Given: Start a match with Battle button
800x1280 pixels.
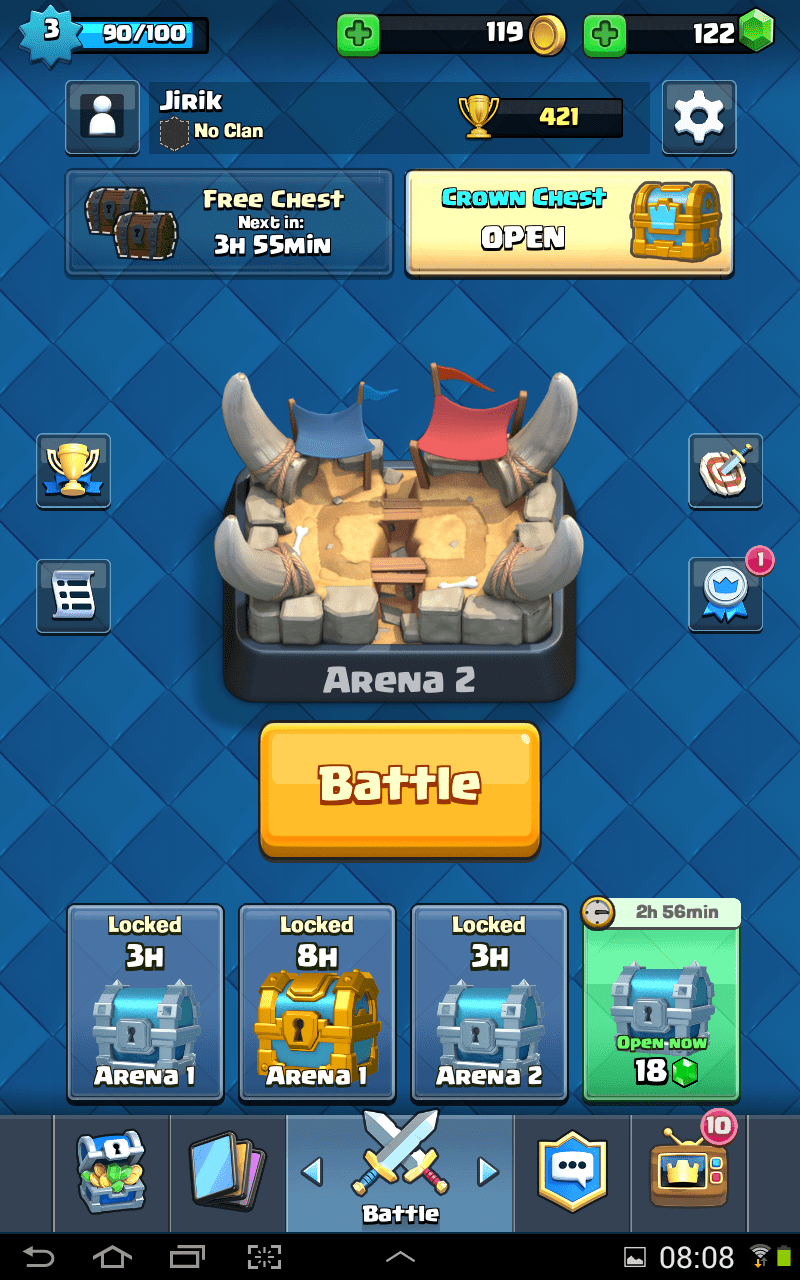Looking at the screenshot, I should coord(400,789).
